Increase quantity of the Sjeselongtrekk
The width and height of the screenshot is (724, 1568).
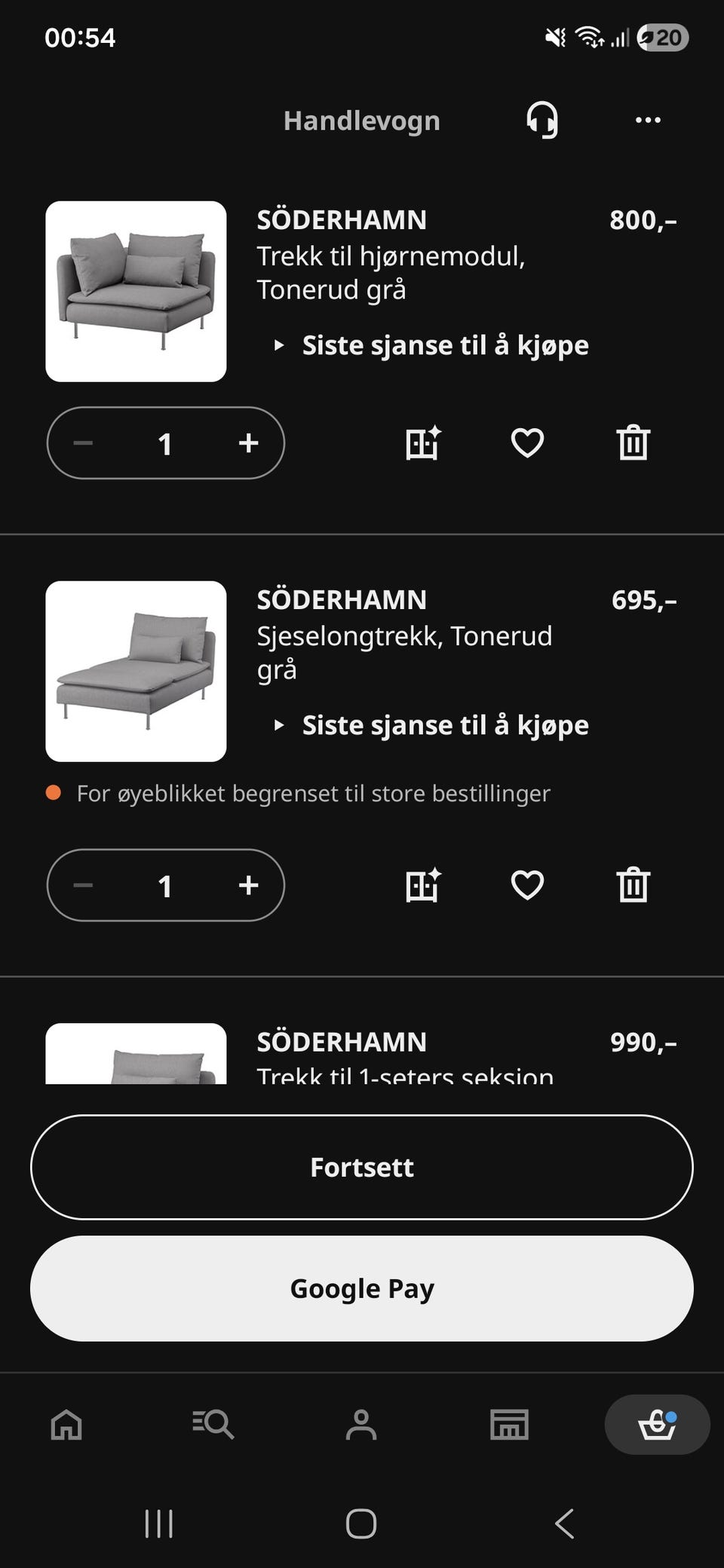click(248, 885)
